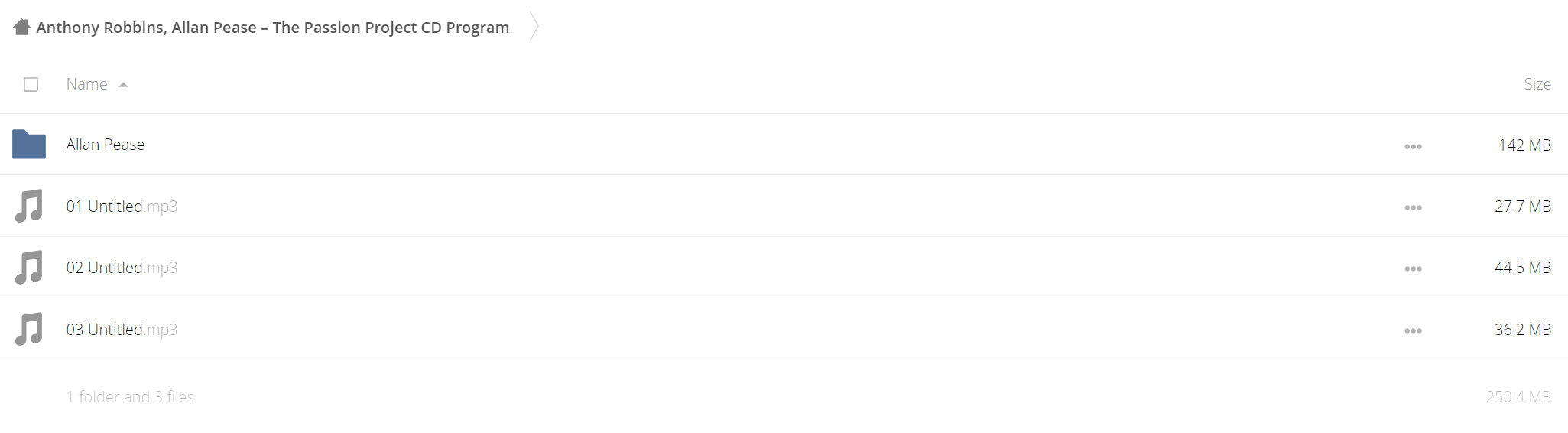Sort files by Name
1568x433 pixels.
tap(86, 84)
